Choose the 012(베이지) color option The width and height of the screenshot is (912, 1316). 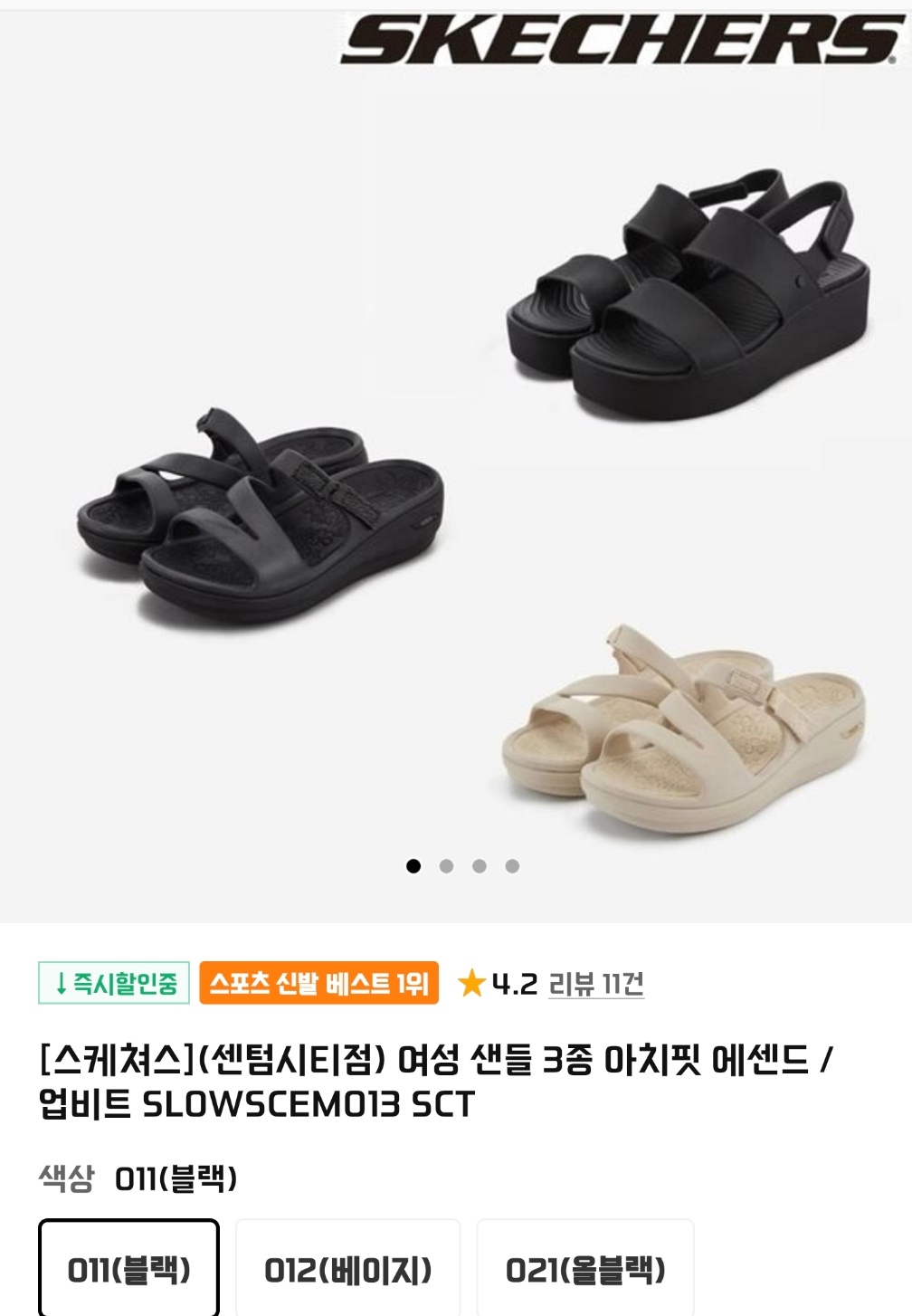pos(347,1269)
